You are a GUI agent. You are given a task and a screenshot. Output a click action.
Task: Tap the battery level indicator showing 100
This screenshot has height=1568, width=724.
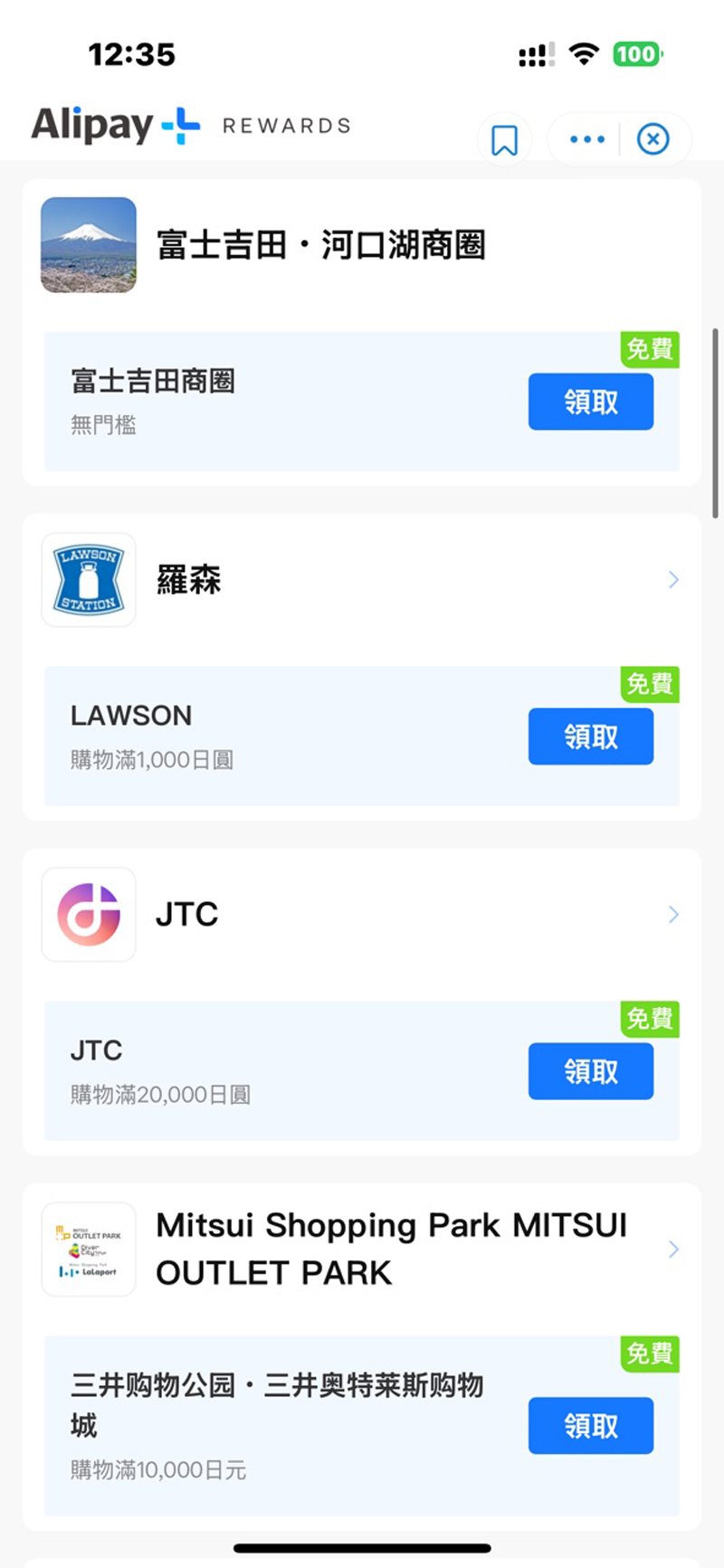click(637, 54)
